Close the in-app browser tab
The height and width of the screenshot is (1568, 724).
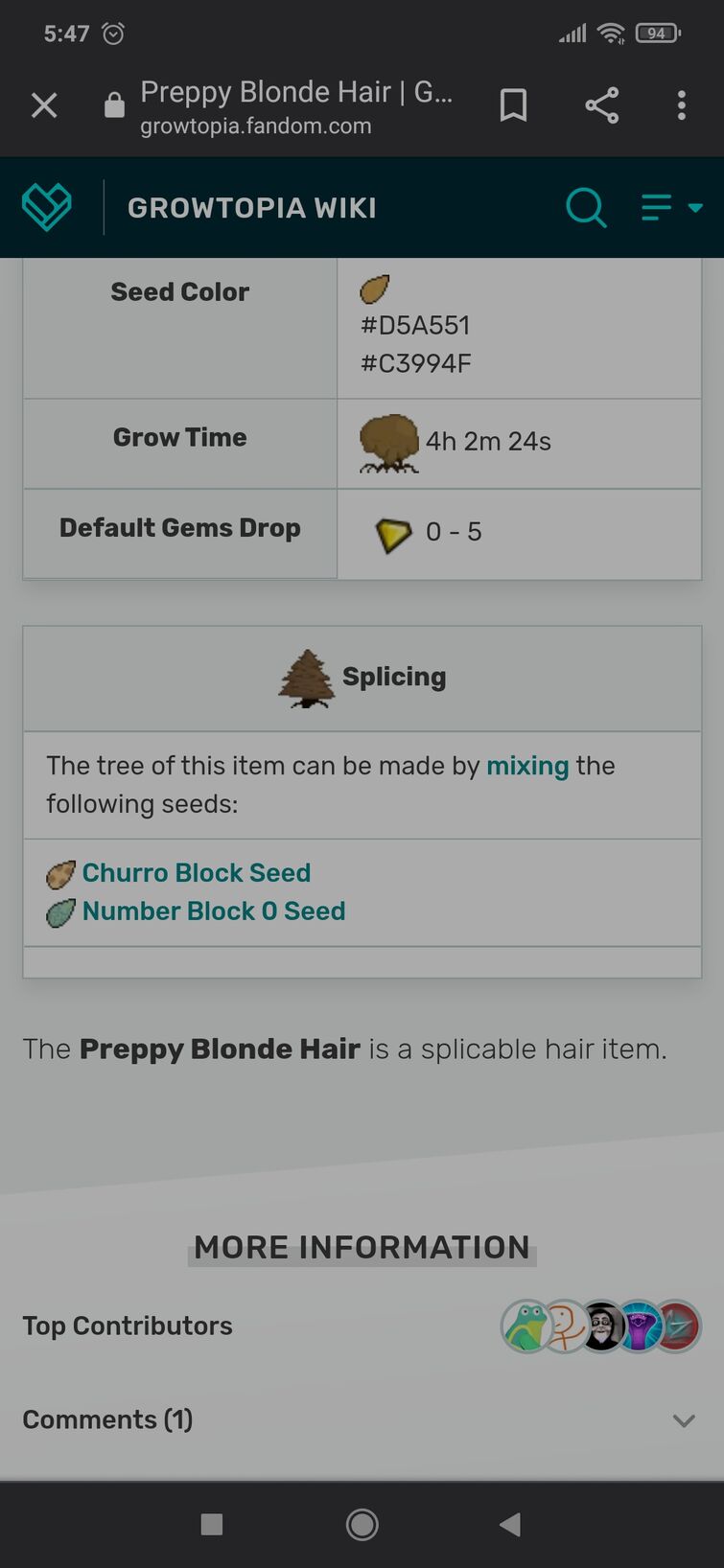pos(44,105)
